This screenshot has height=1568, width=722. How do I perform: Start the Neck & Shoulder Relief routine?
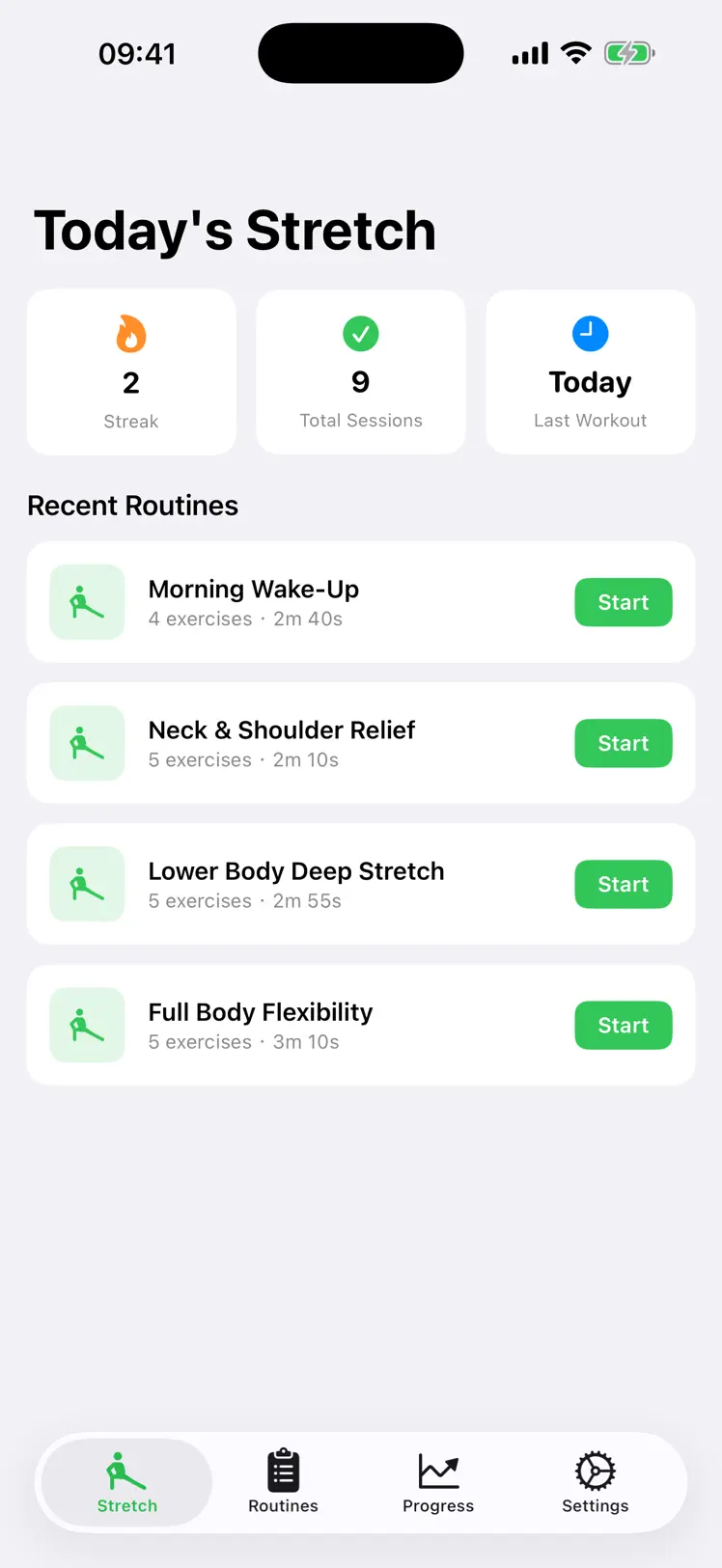coord(623,743)
